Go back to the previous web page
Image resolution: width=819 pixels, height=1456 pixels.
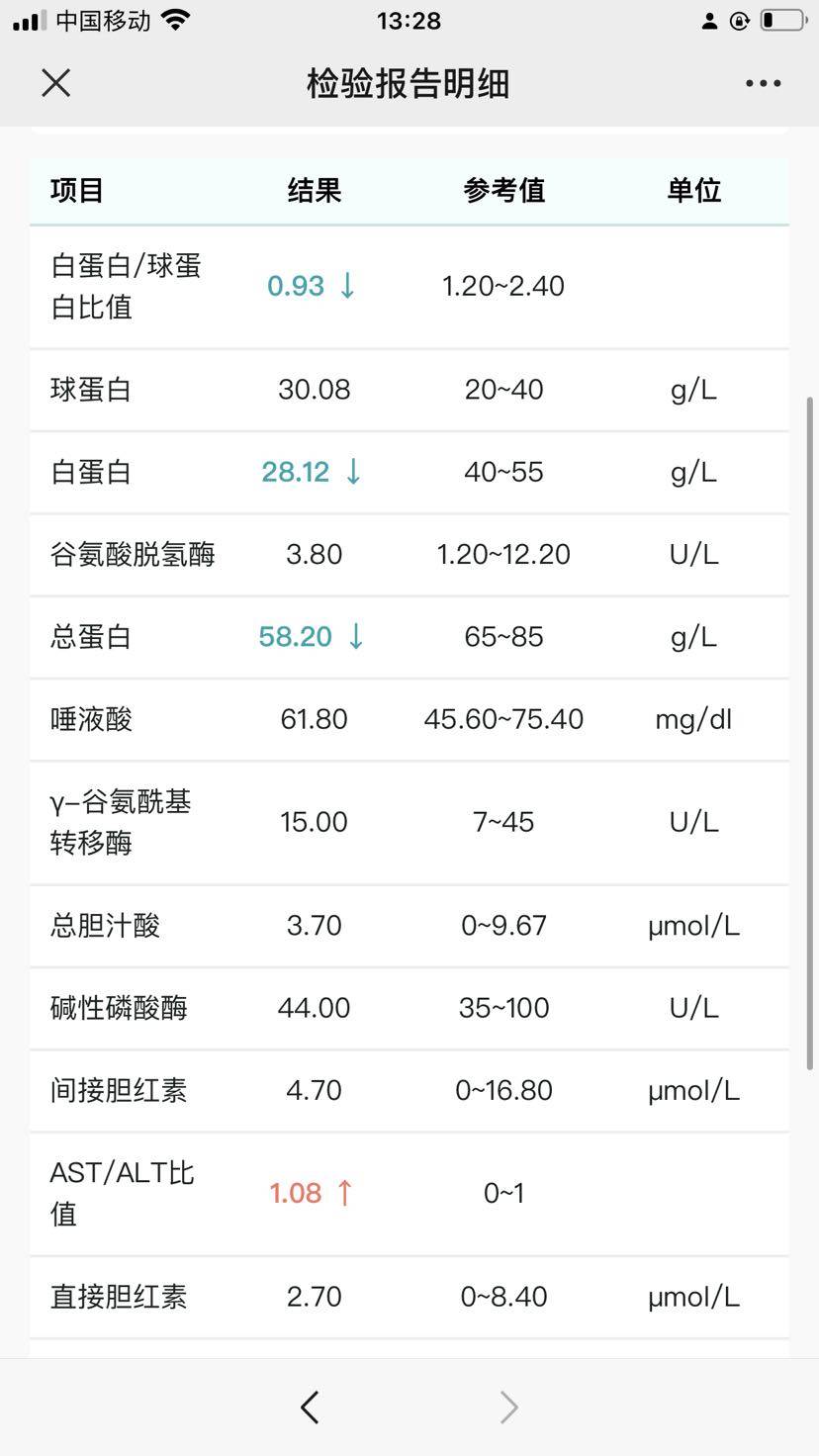tap(311, 1407)
